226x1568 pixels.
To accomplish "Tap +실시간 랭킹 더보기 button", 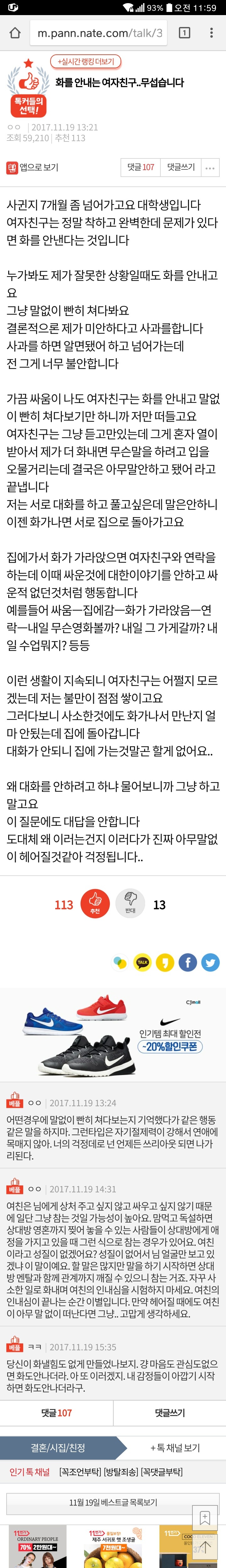I will point(86,62).
